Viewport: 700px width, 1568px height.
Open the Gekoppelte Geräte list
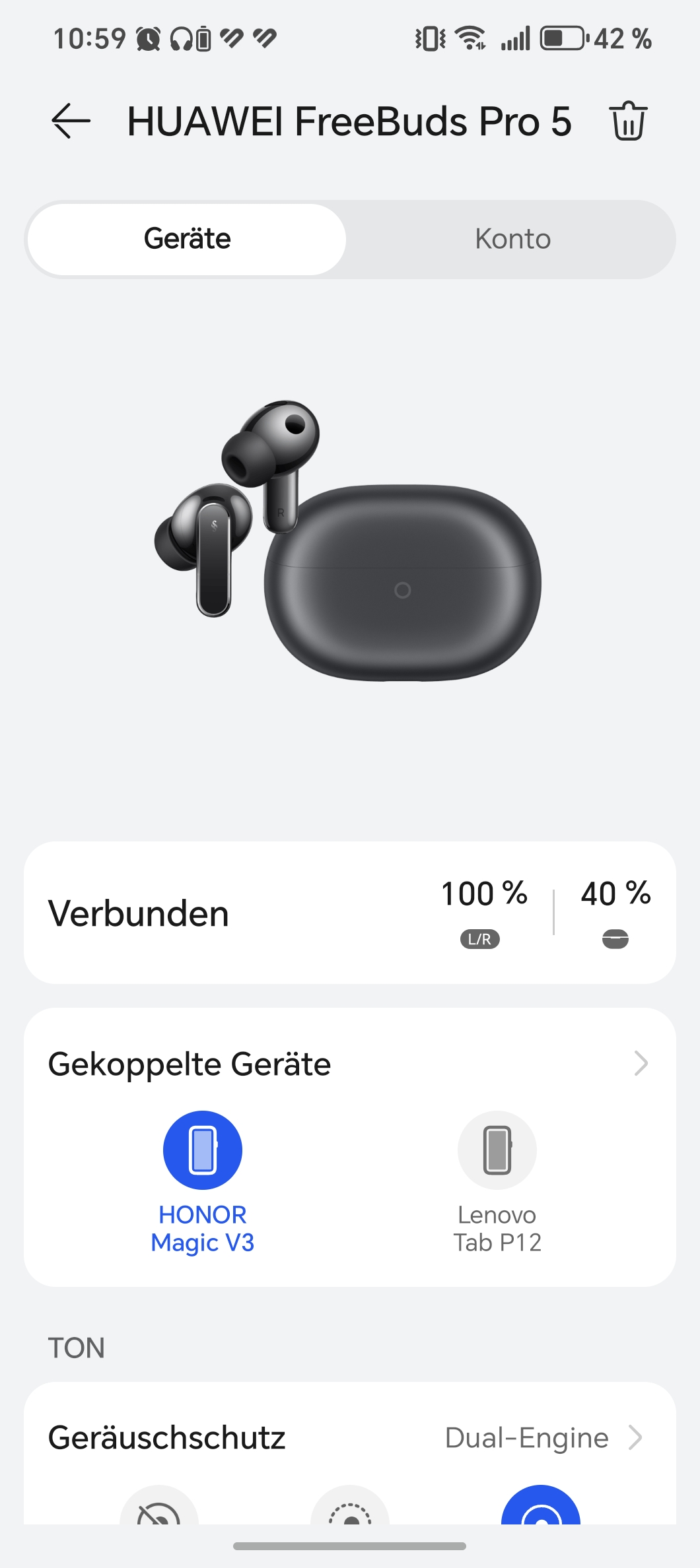pyautogui.click(x=640, y=1064)
